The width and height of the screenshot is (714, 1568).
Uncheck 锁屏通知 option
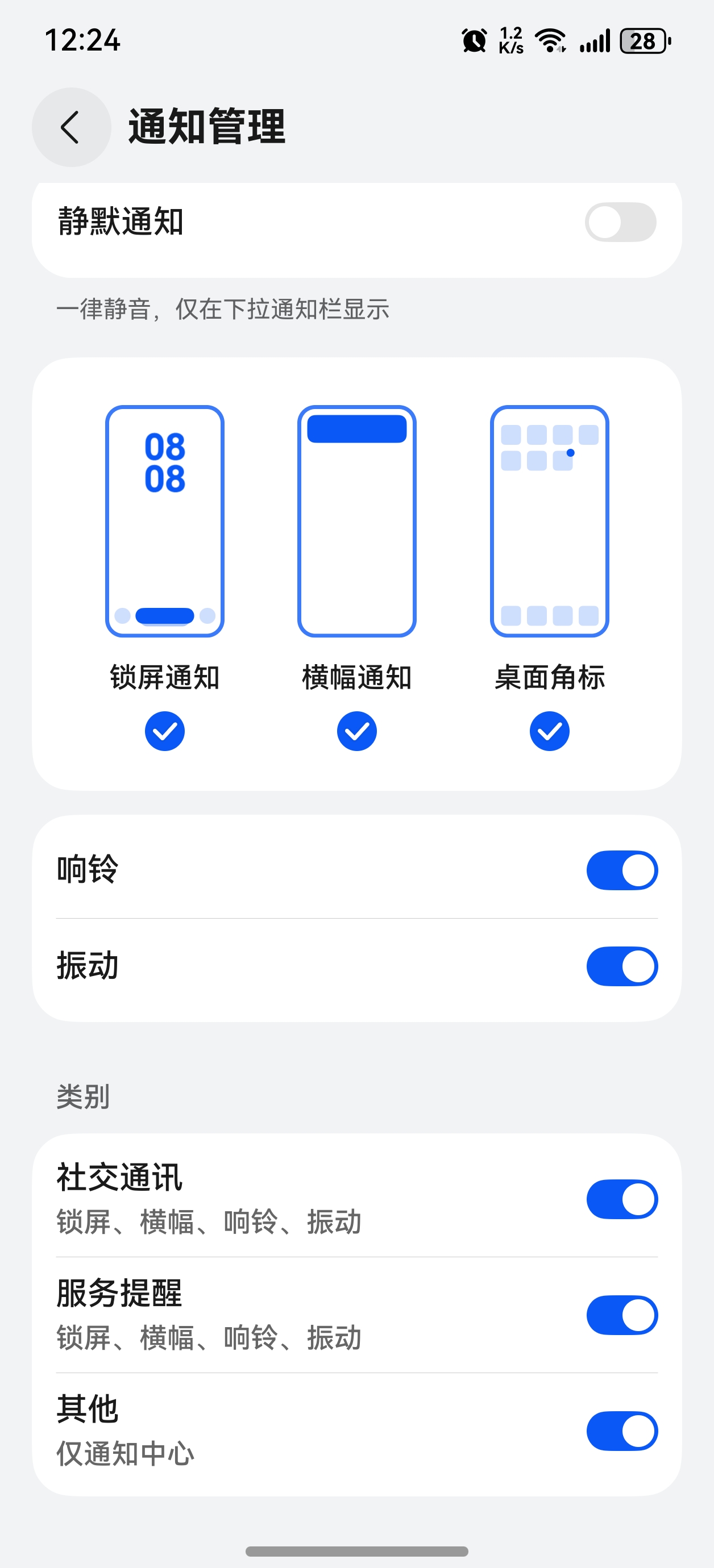point(164,731)
